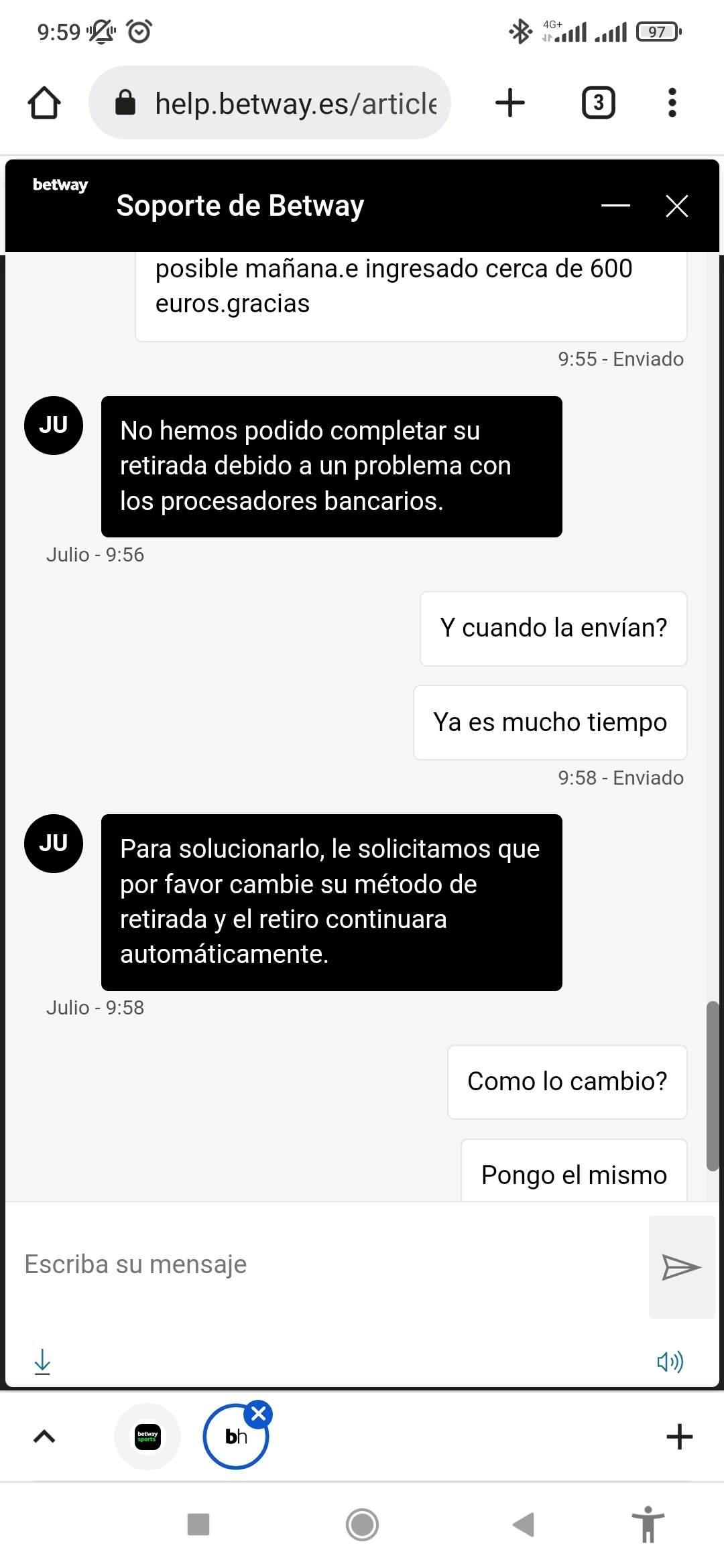Send the chat message
The width and height of the screenshot is (724, 1568).
[682, 1267]
